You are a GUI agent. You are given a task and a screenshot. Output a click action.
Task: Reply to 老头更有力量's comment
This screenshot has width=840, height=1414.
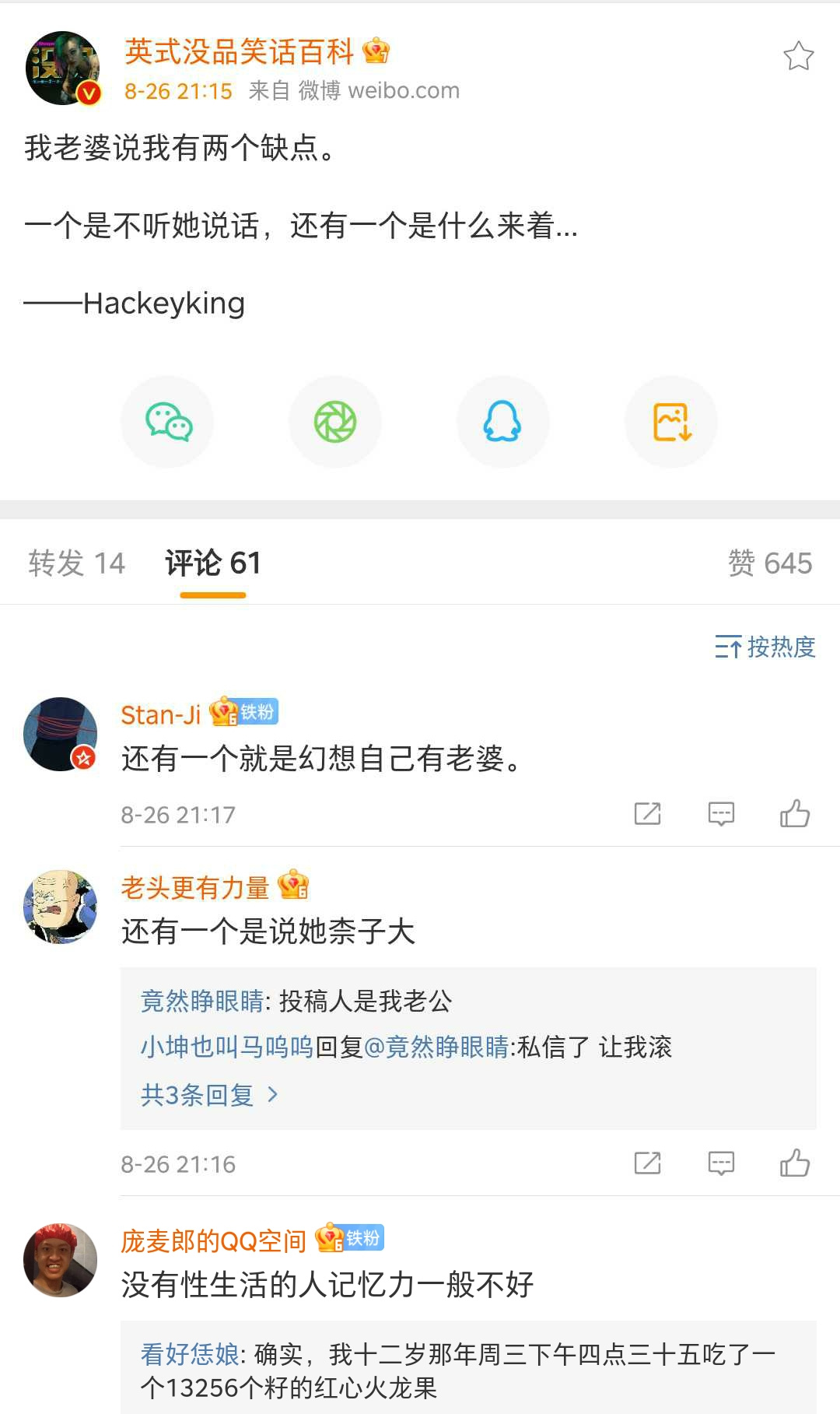pyautogui.click(x=721, y=1163)
